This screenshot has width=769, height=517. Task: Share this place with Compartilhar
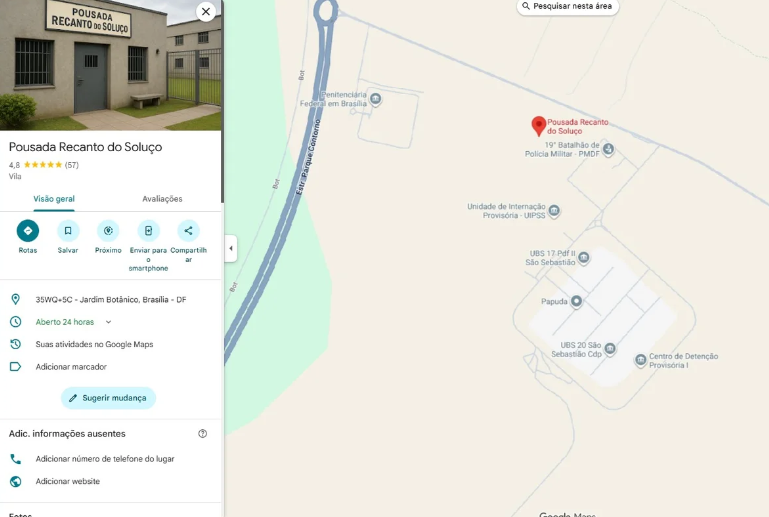pos(188,231)
